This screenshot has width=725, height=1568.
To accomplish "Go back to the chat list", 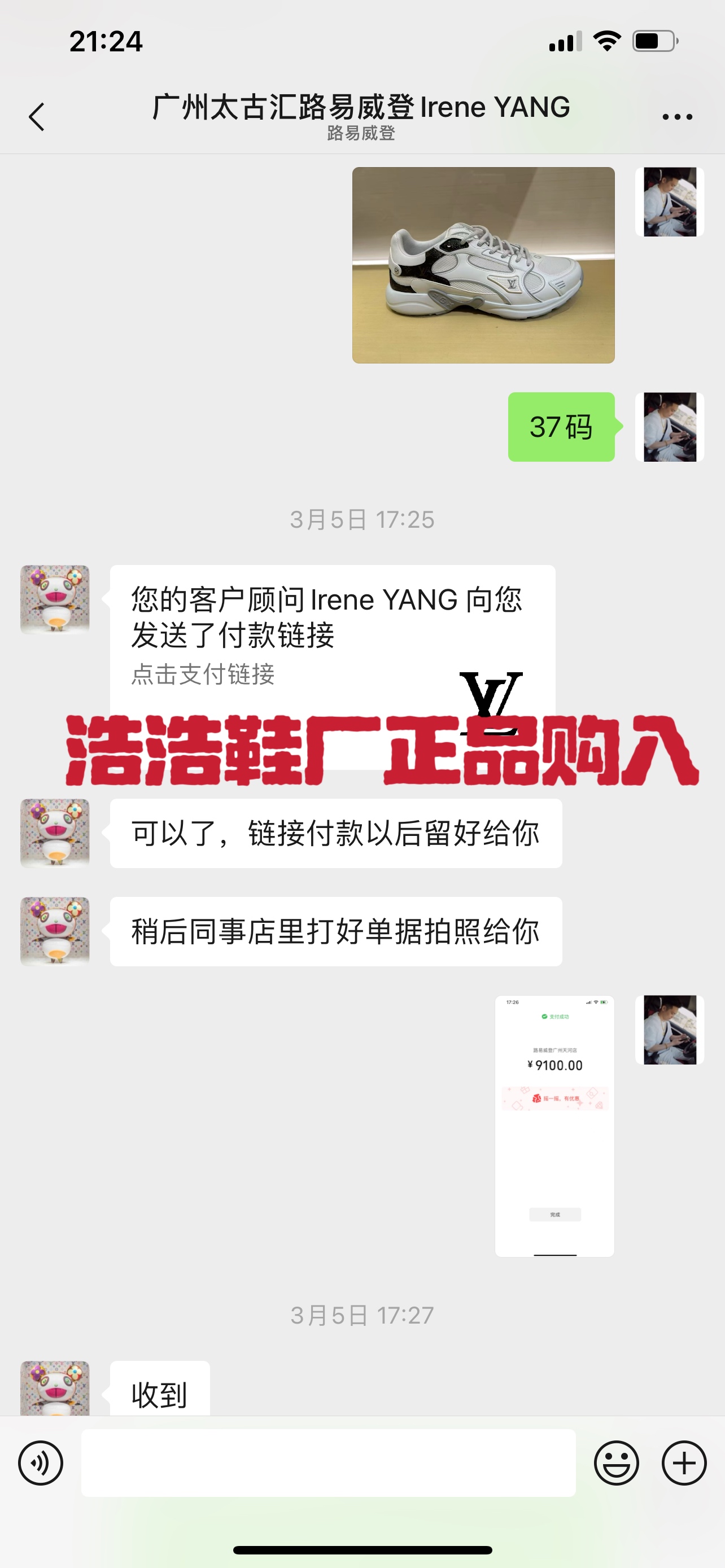I will (x=37, y=116).
